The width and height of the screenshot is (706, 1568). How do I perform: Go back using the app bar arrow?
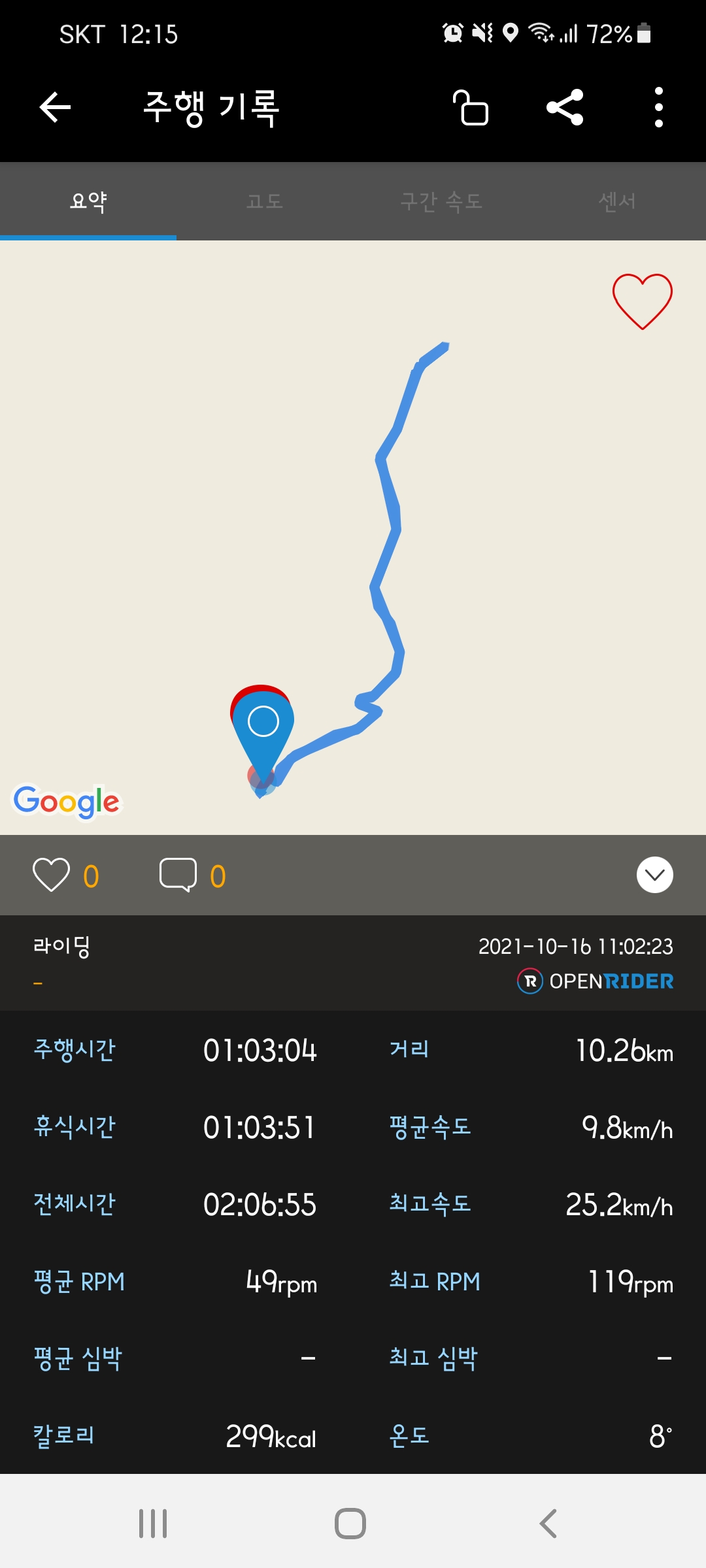55,107
